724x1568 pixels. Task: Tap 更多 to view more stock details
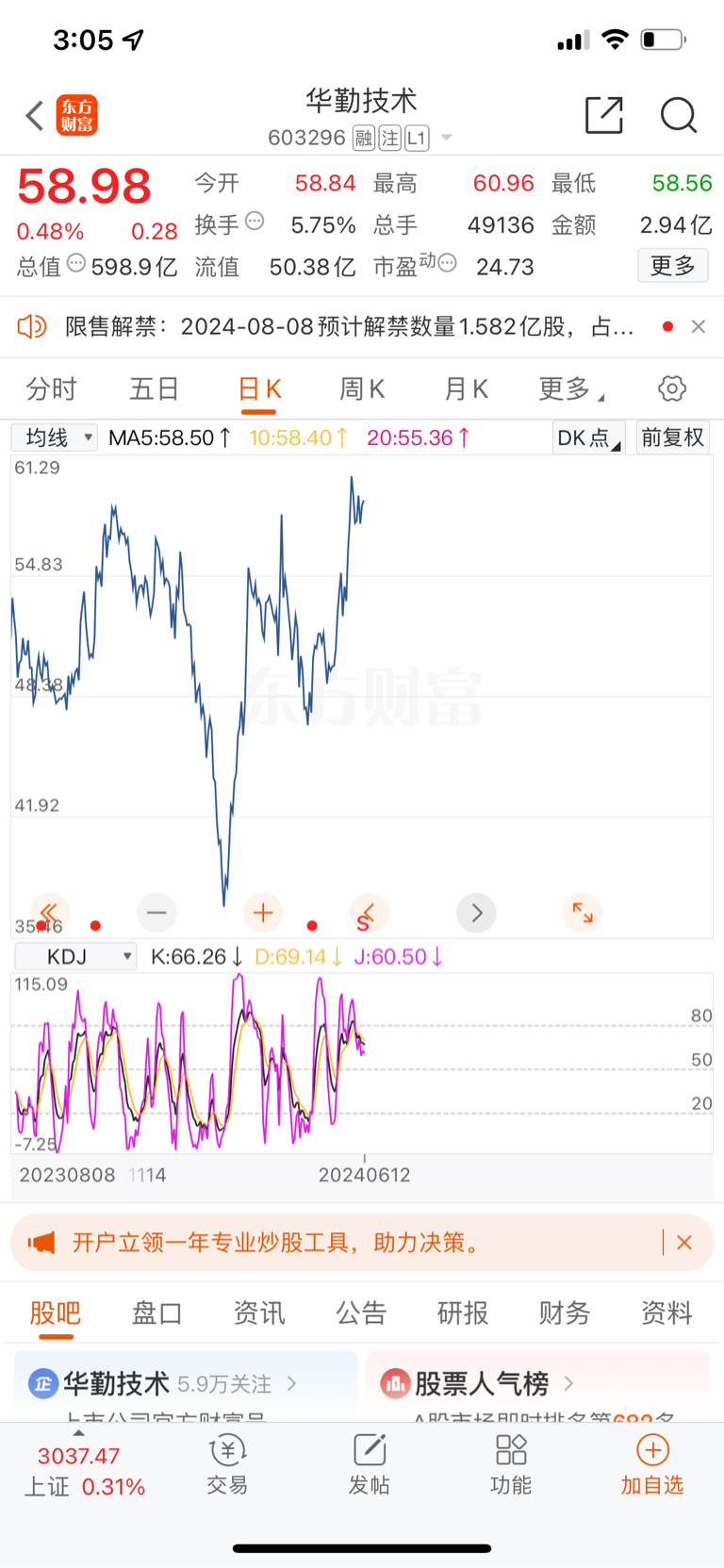[x=672, y=266]
